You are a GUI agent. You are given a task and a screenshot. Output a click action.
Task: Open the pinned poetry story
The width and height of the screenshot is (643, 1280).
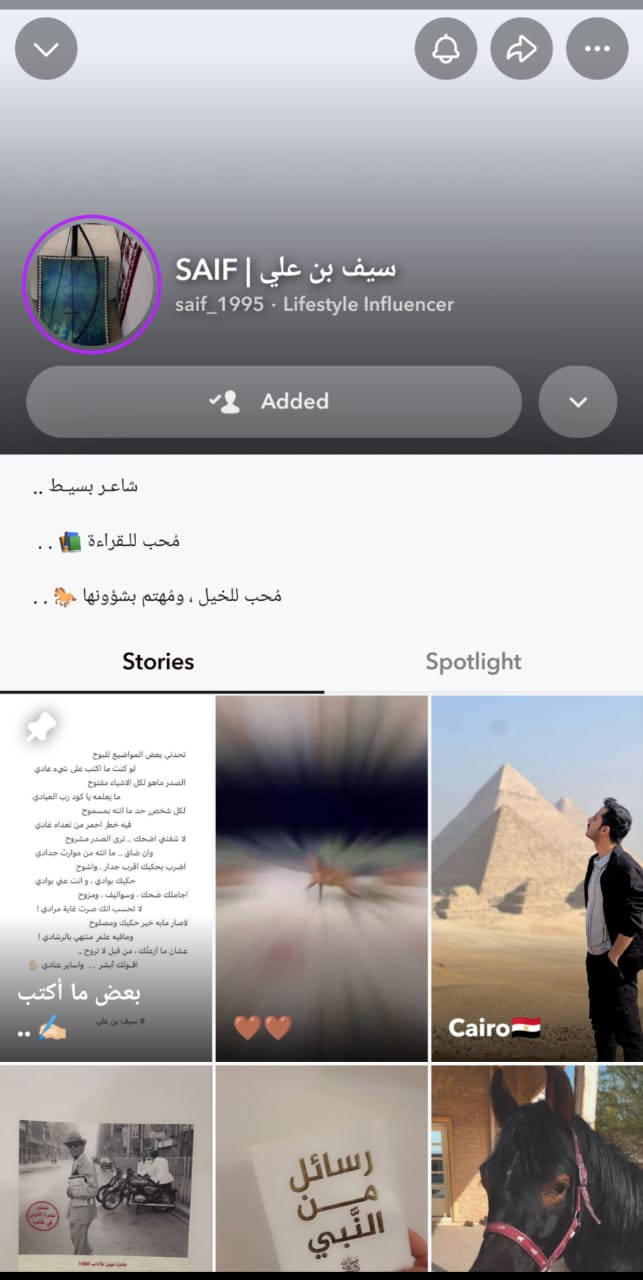107,878
